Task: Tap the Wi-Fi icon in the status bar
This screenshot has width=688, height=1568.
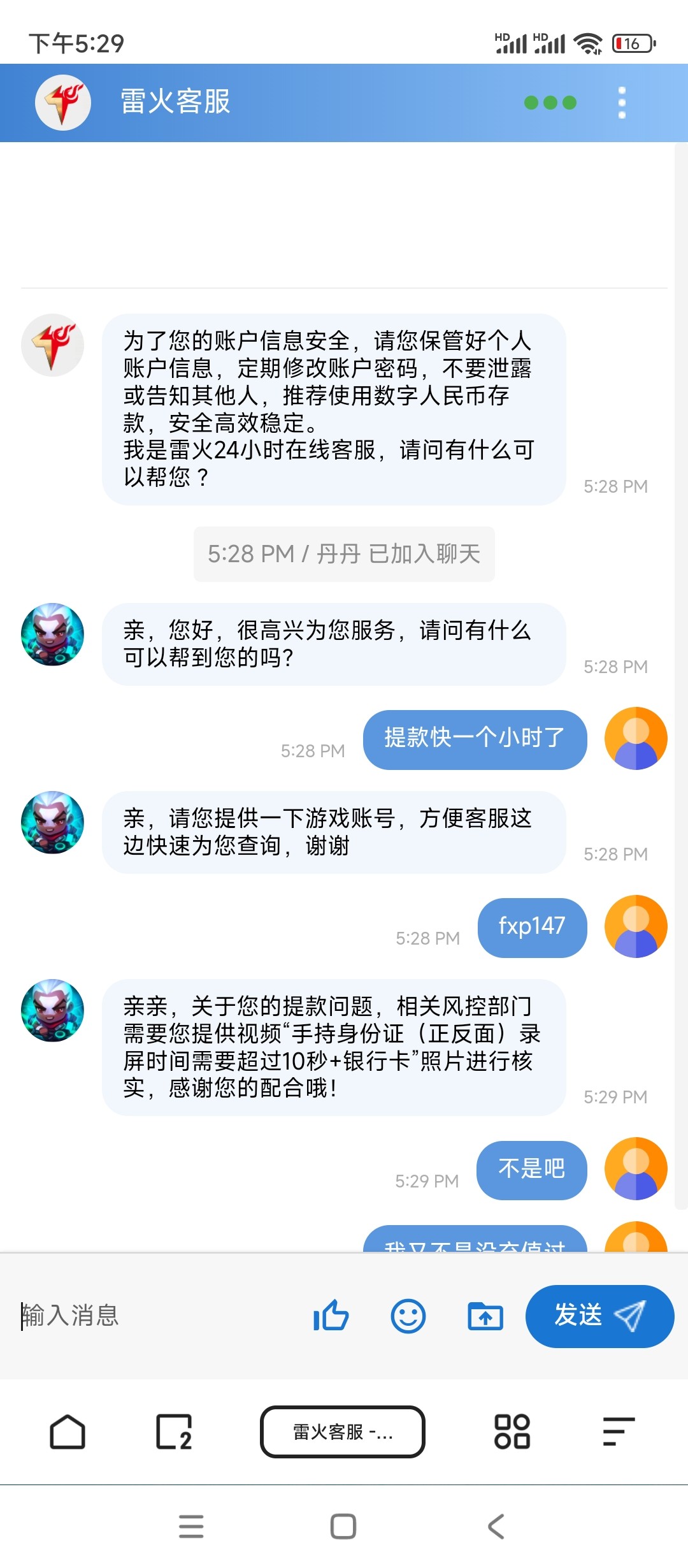Action: (x=590, y=43)
